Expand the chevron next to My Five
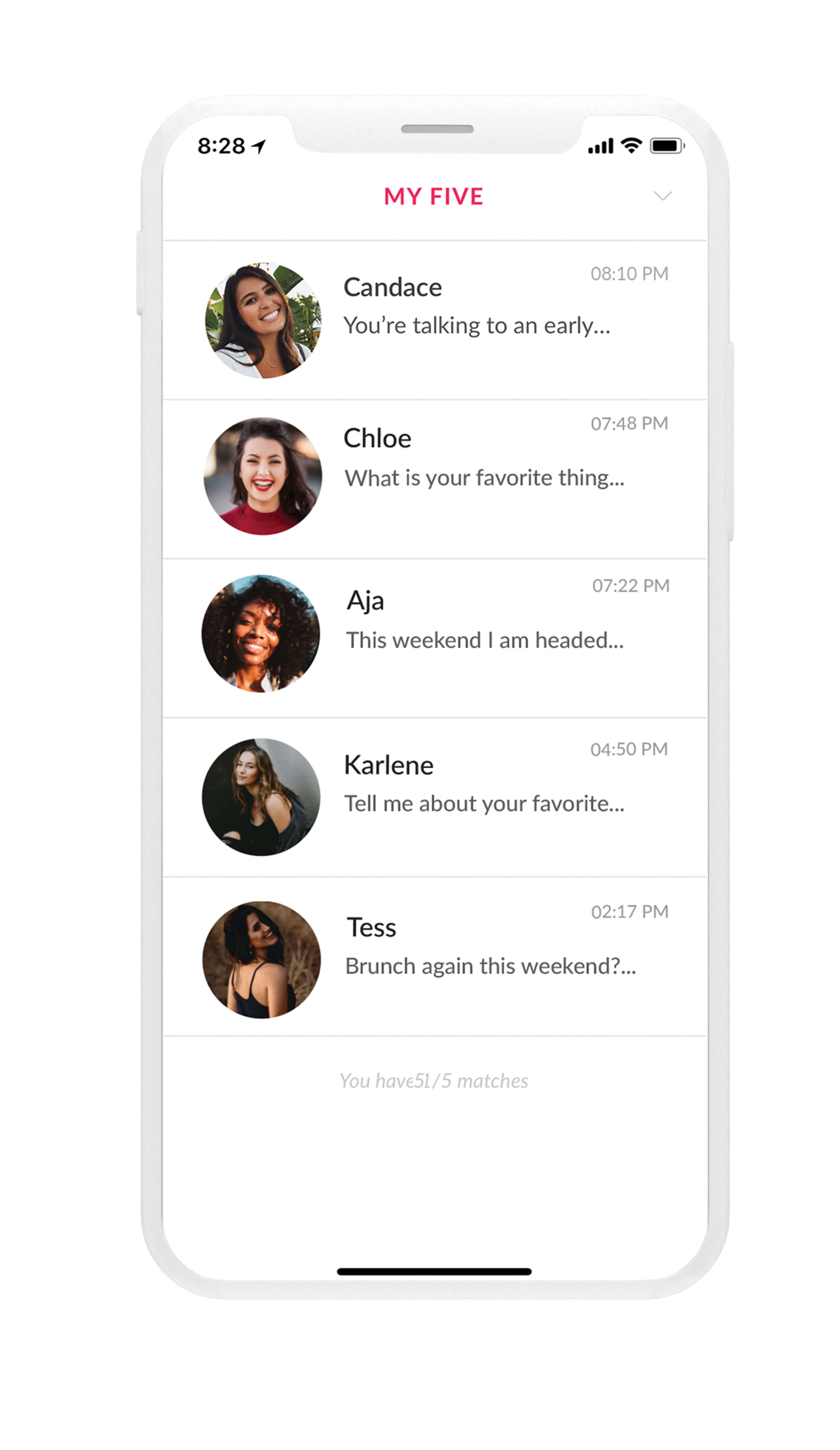Image resolution: width=840 pixels, height=1450 pixels. click(663, 196)
